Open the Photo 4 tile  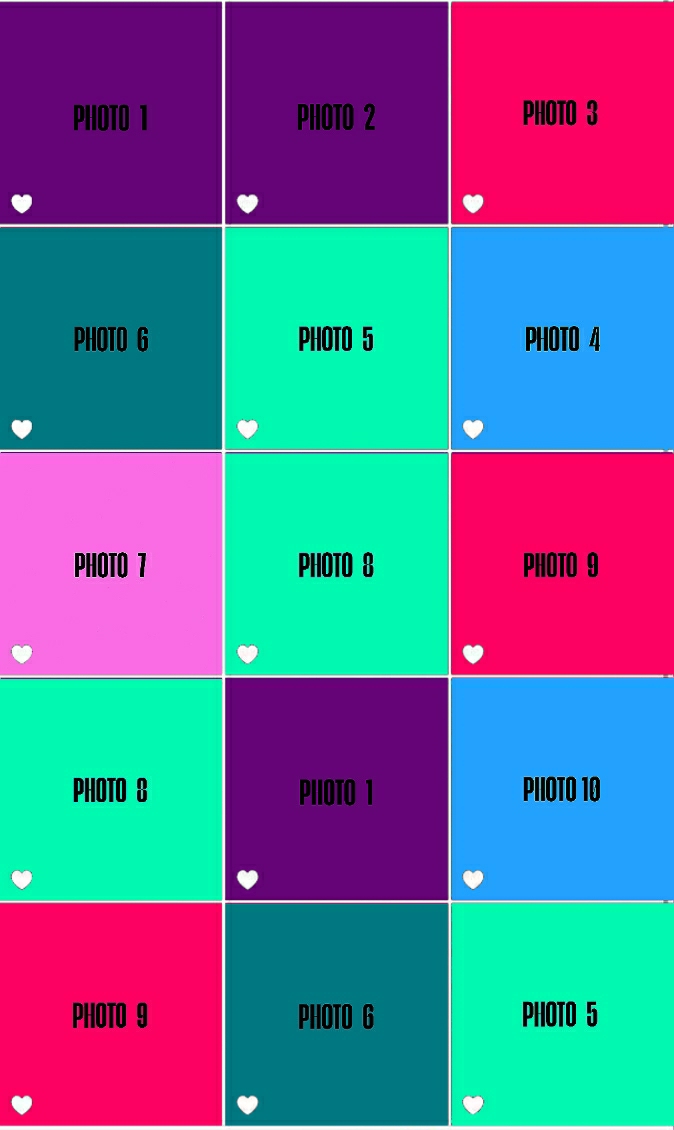562,338
